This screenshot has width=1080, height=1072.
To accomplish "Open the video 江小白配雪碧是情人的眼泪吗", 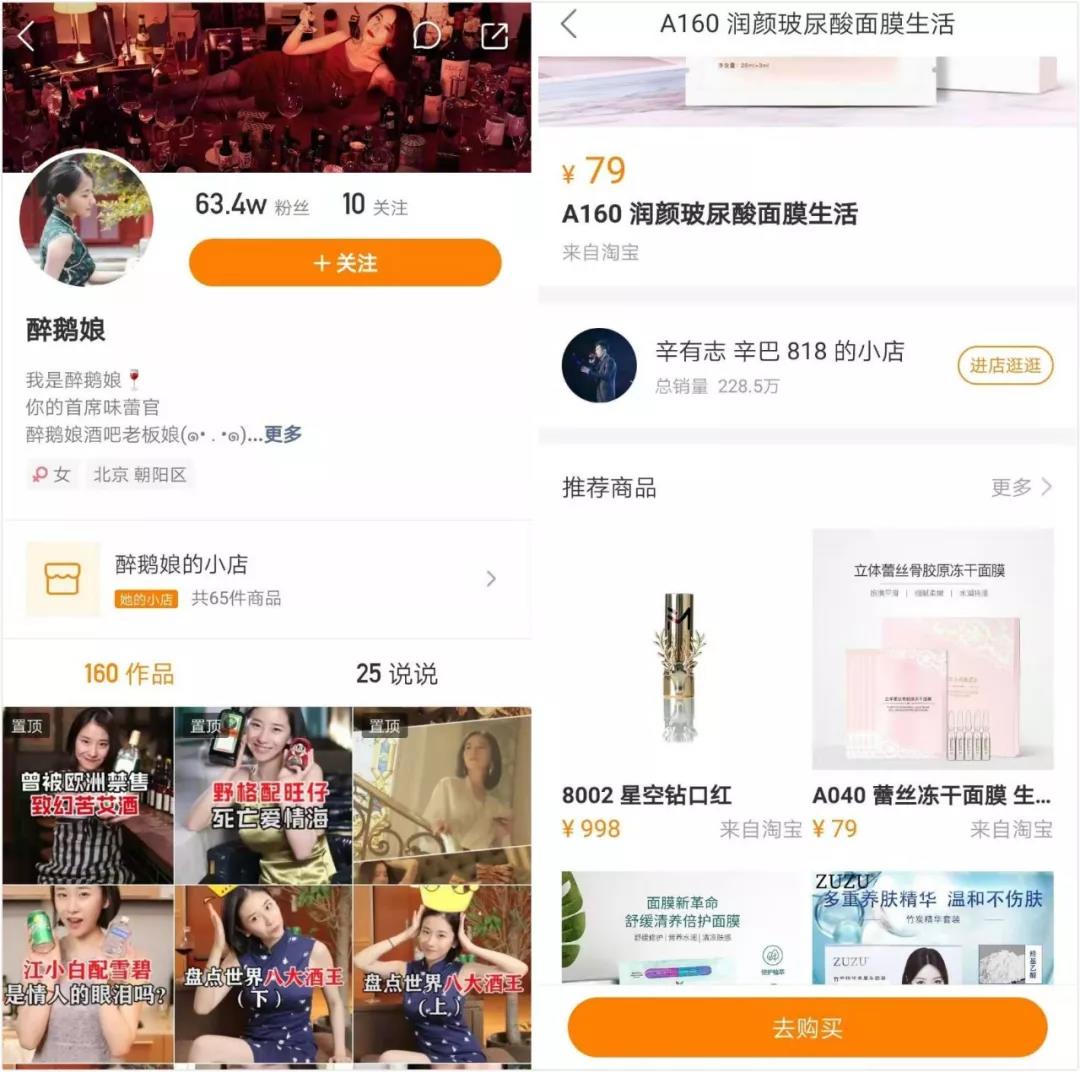I will pyautogui.click(x=88, y=975).
